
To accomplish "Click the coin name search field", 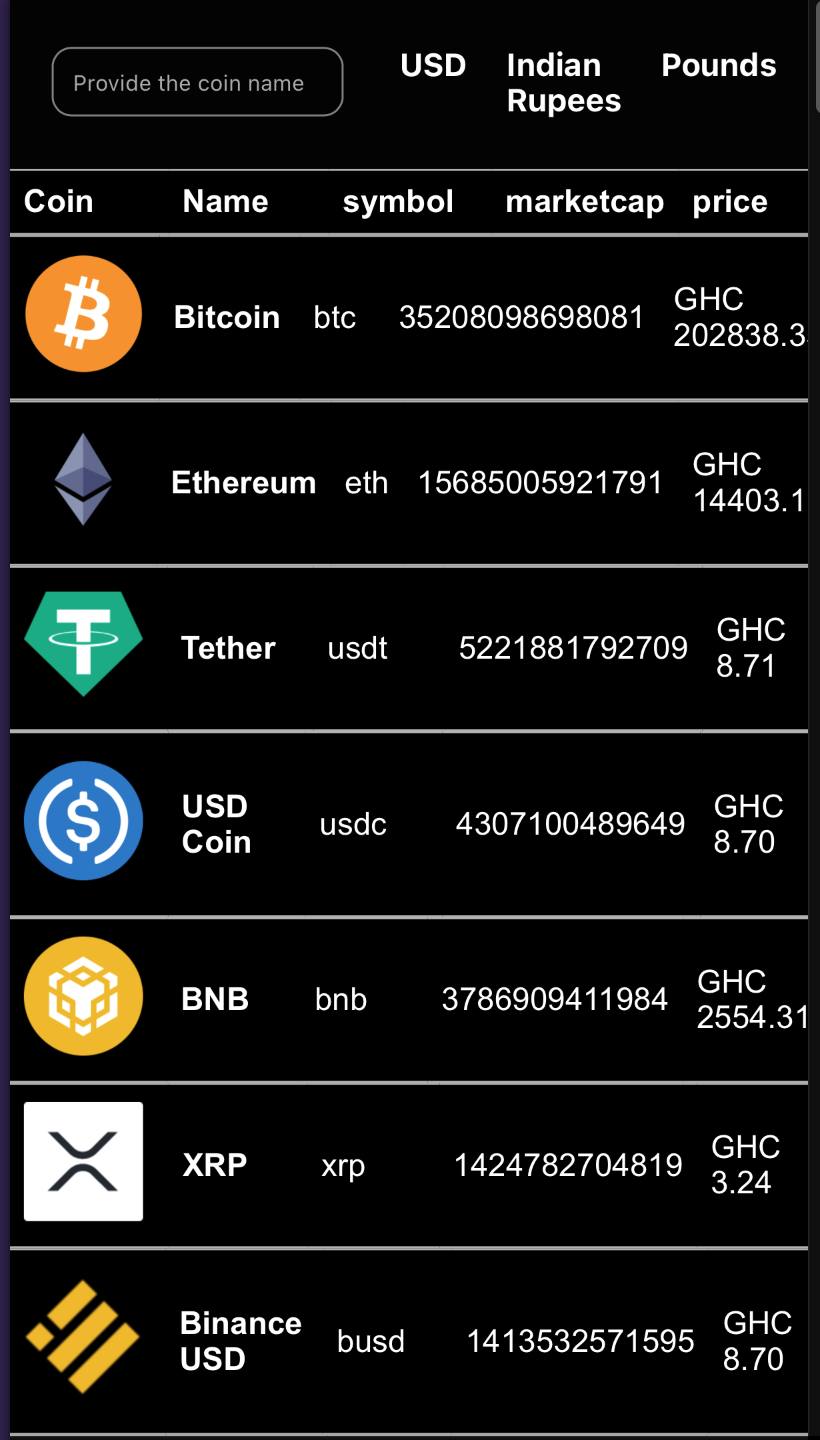I will pos(197,81).
